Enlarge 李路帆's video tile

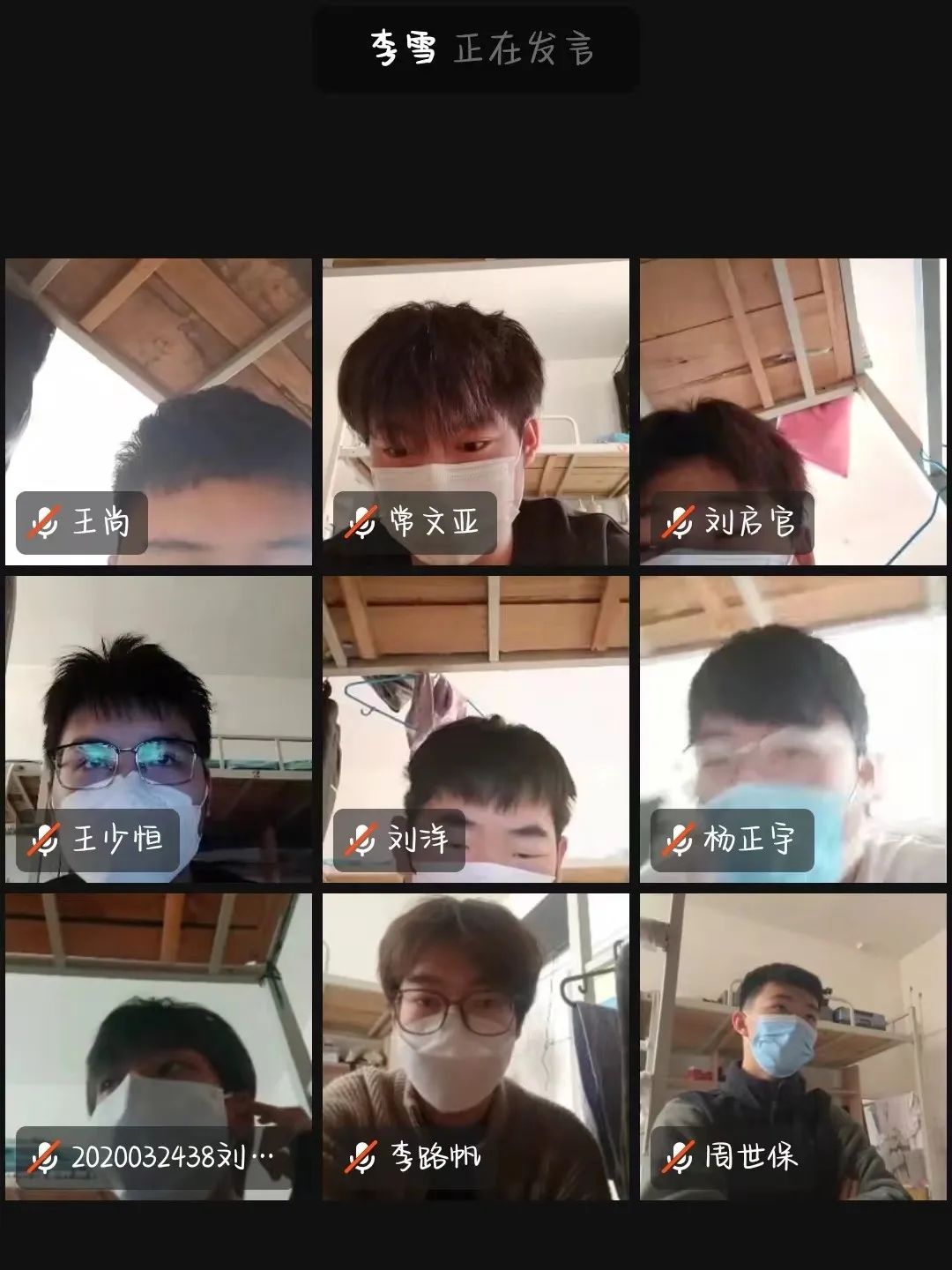coord(476,1047)
